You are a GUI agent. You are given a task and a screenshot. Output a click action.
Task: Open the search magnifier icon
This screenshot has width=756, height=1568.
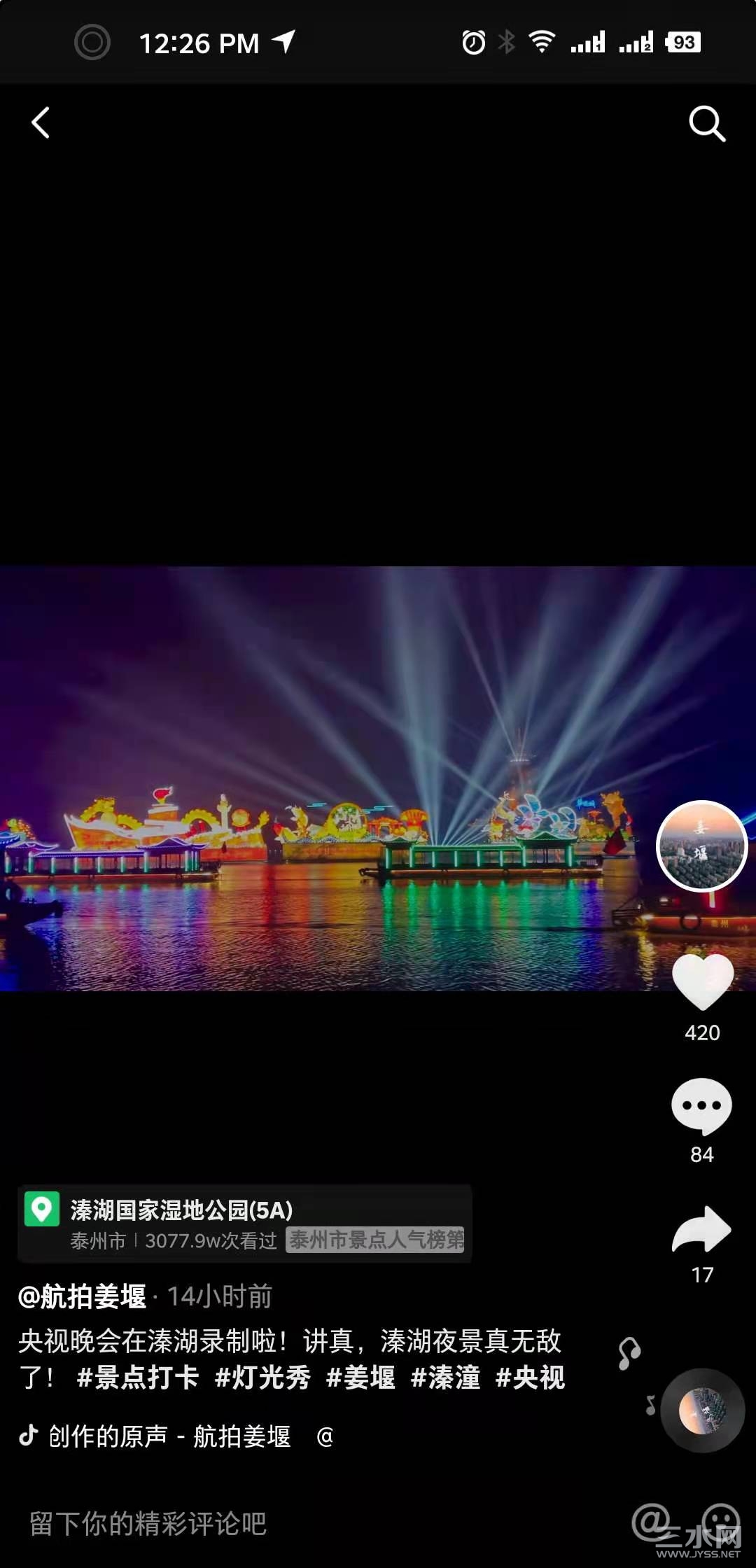(706, 124)
